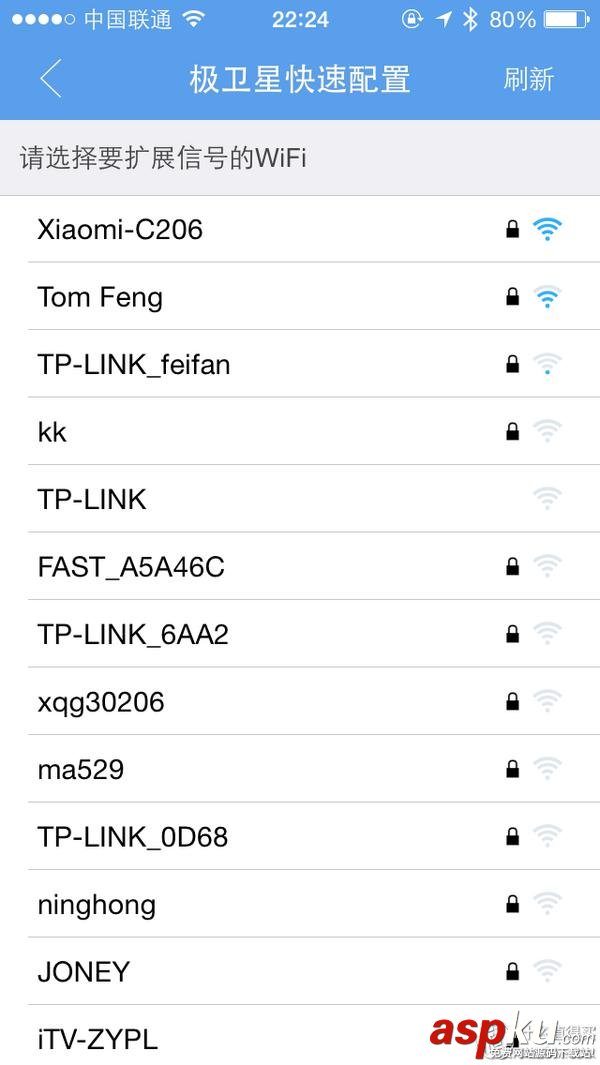Refresh the WiFi list with 刷新
The height and width of the screenshot is (1065, 600).
point(528,79)
